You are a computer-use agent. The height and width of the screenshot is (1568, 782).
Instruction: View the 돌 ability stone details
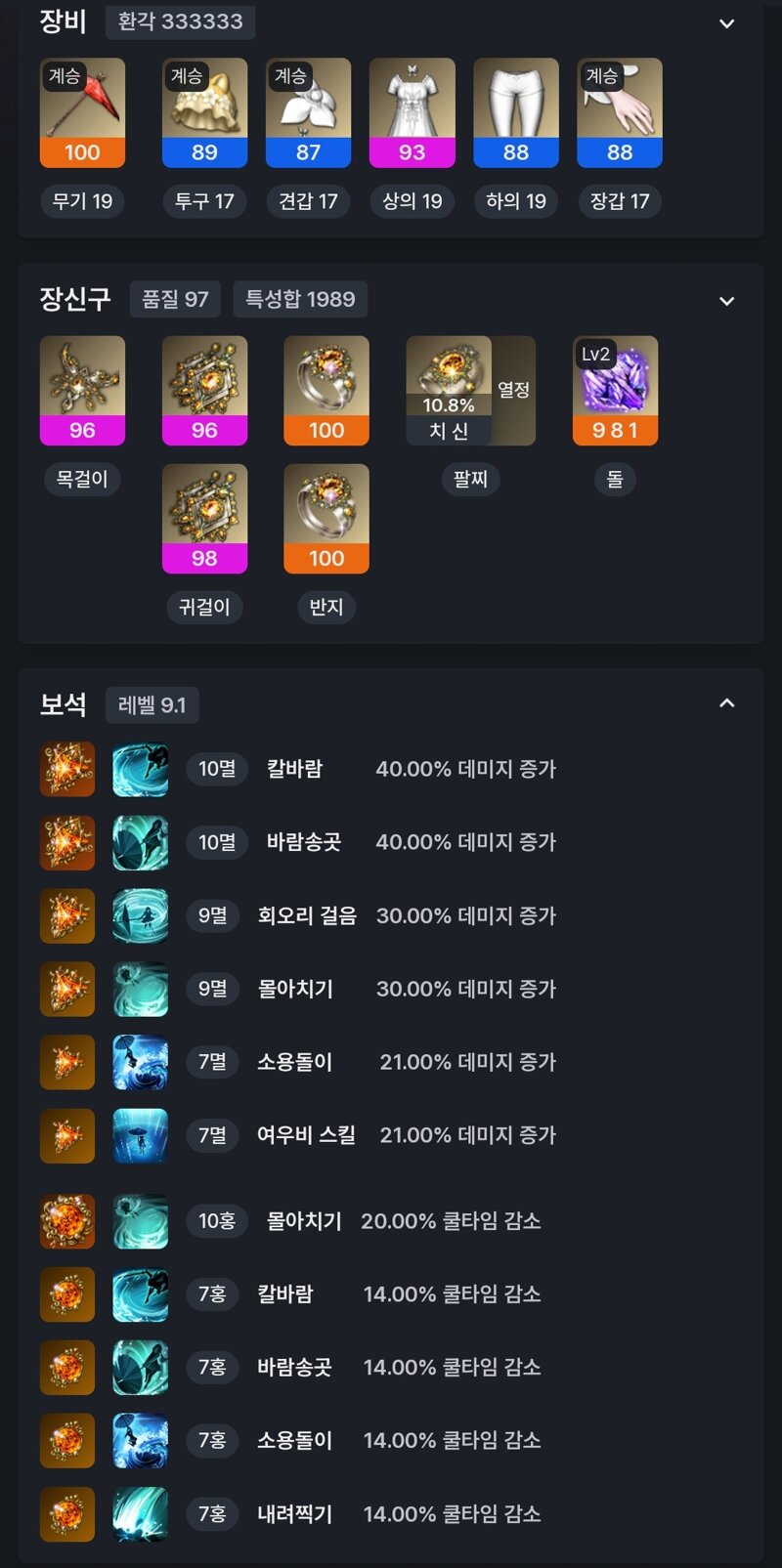pos(615,391)
